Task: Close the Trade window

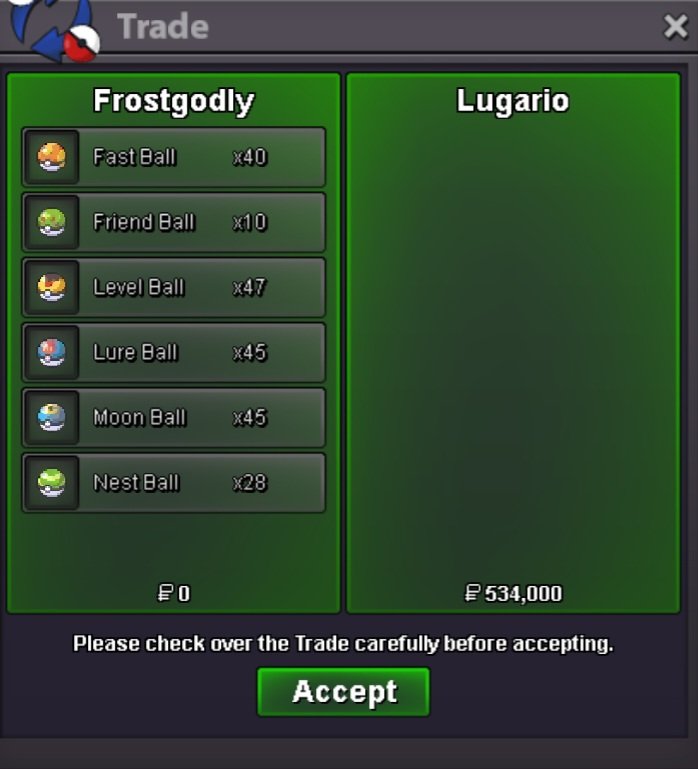Action: (676, 27)
